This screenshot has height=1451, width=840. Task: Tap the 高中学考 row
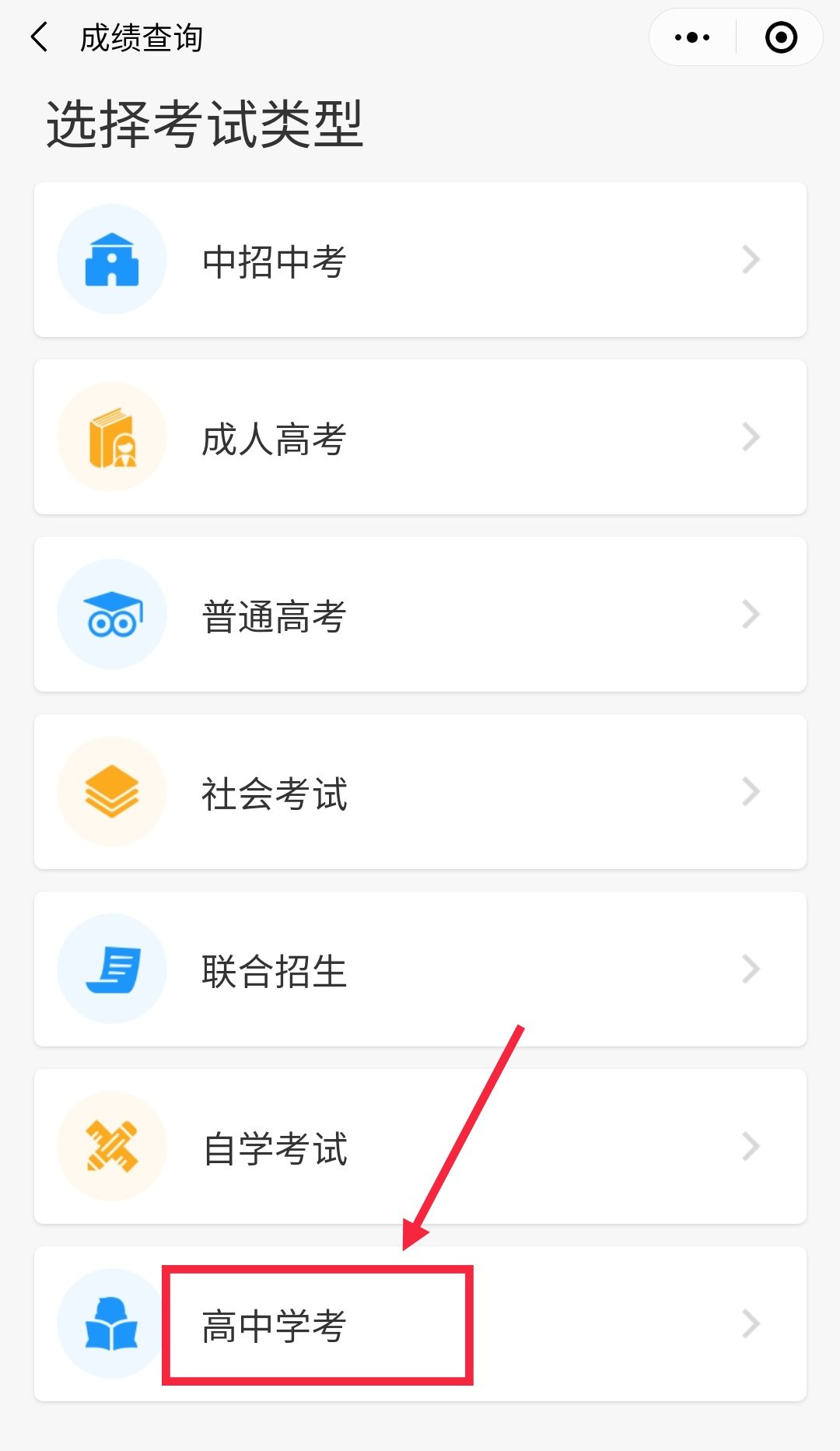click(420, 1324)
